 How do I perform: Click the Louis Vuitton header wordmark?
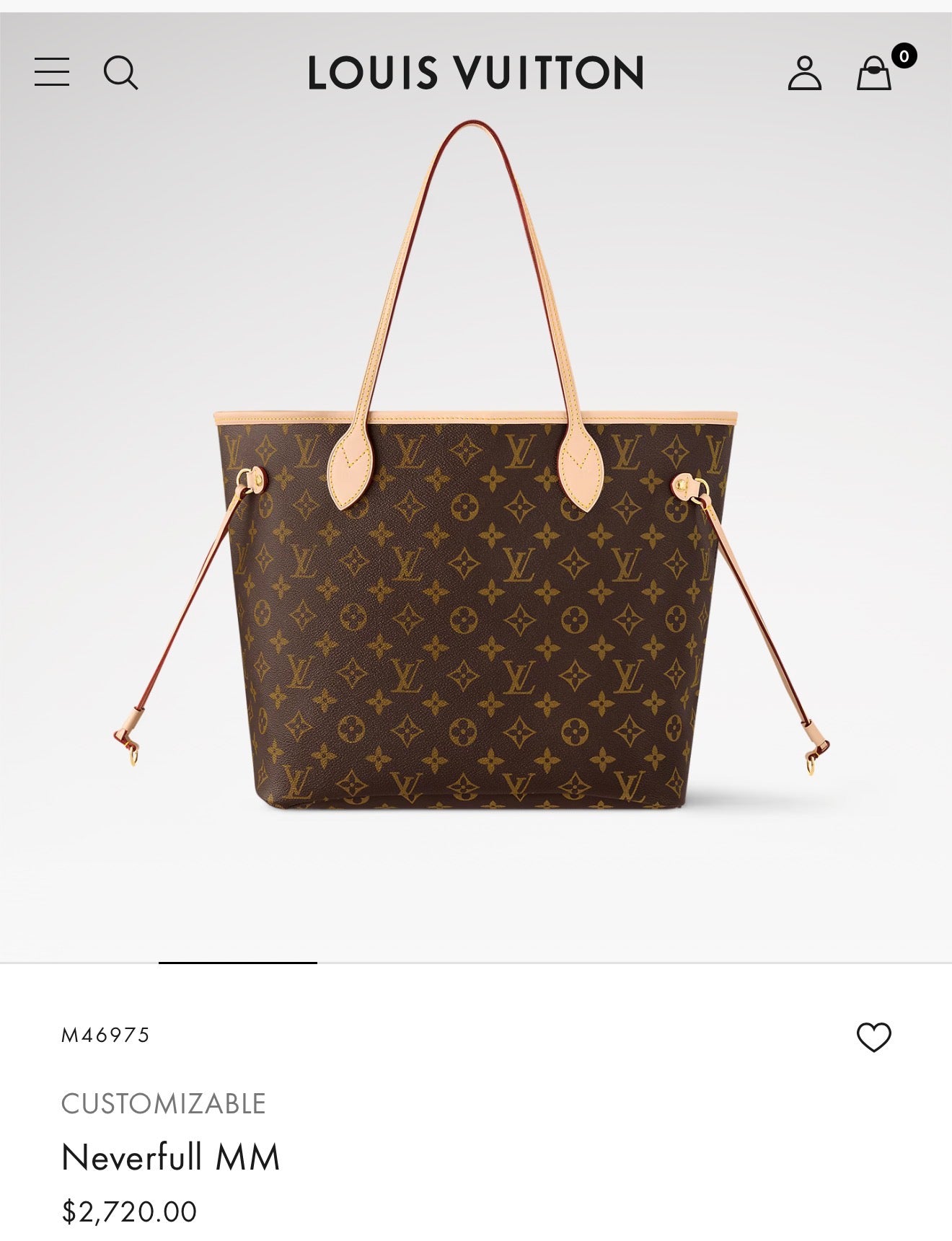tap(475, 72)
